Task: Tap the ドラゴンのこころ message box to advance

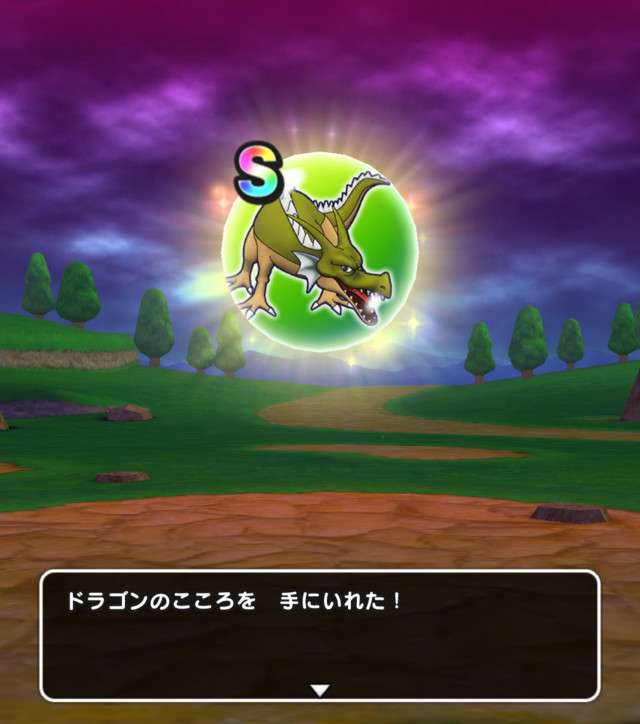Action: point(319,634)
